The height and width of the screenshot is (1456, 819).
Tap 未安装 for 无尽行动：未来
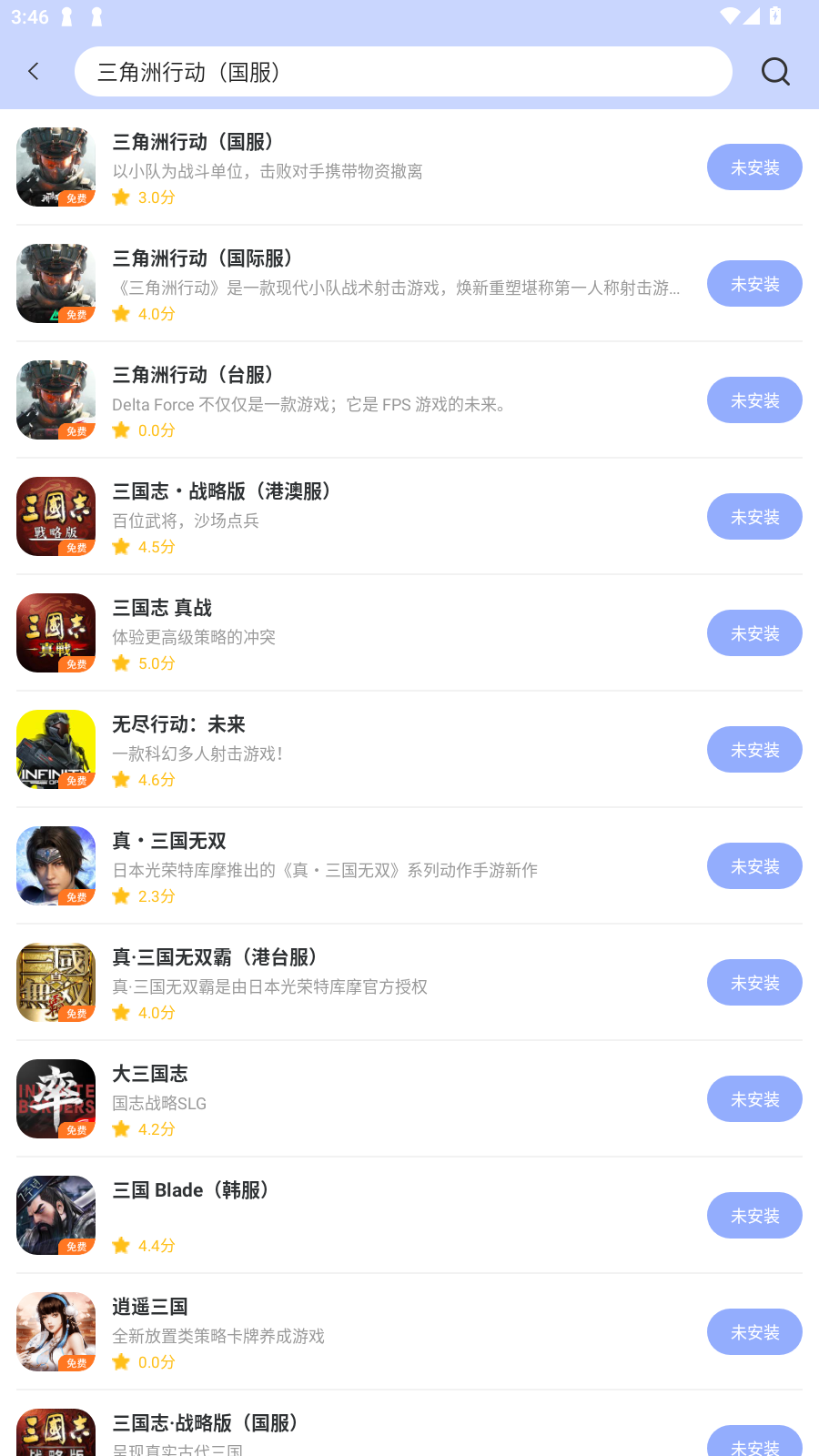tap(754, 750)
